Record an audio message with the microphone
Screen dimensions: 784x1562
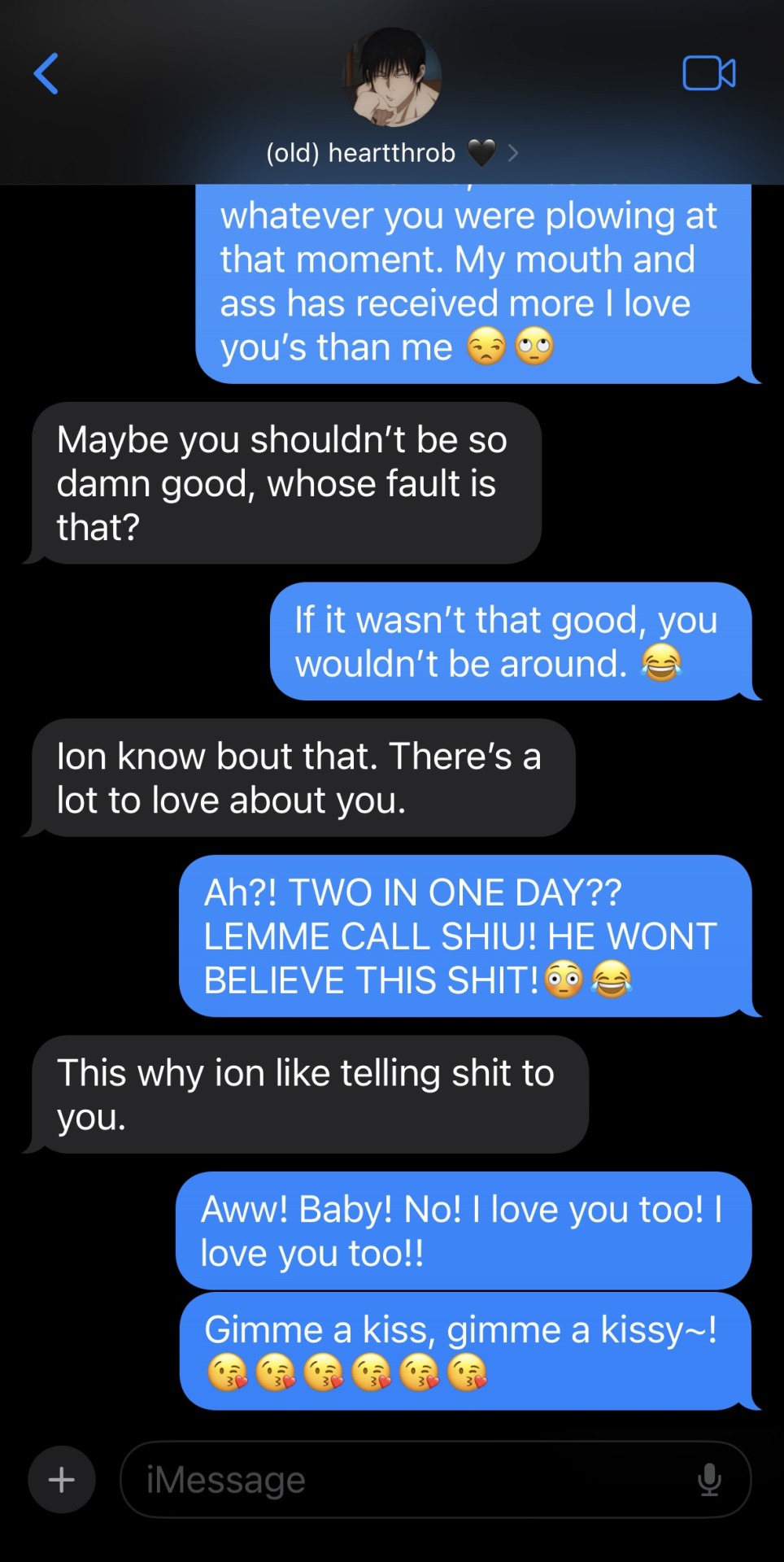[x=709, y=1479]
